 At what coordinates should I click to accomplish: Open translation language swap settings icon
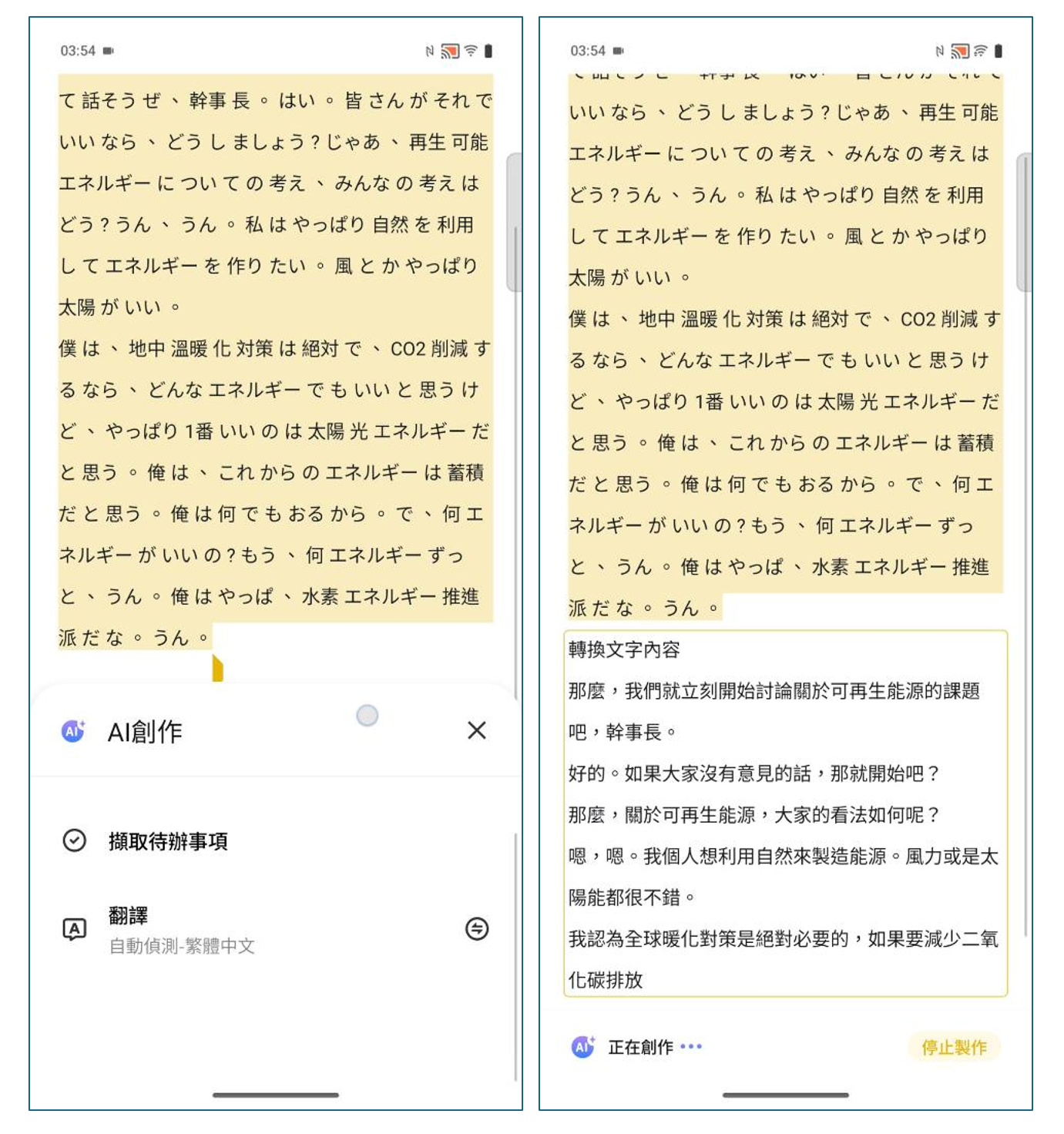[477, 929]
